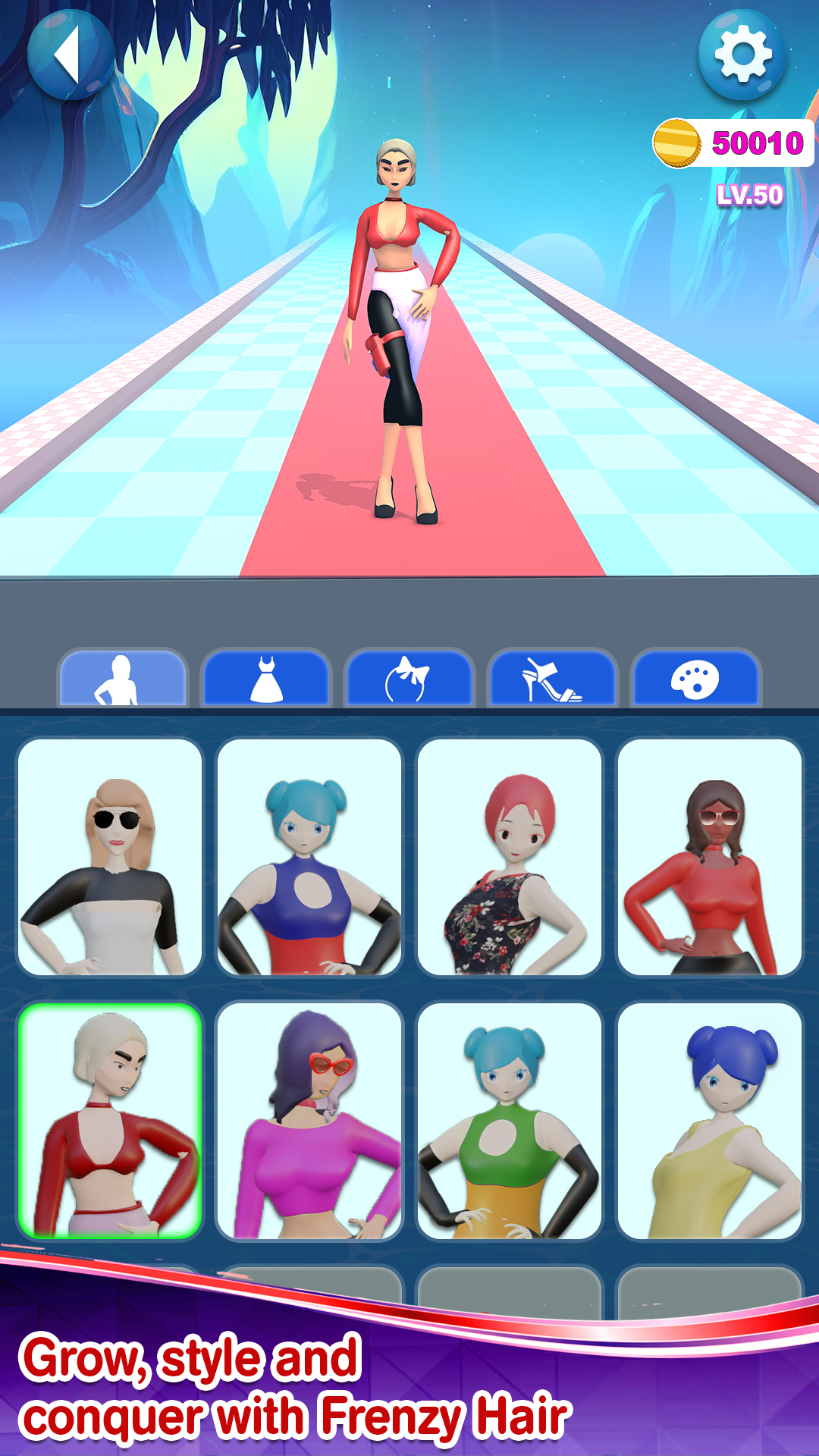Tap the runway model character preview

click(402, 318)
